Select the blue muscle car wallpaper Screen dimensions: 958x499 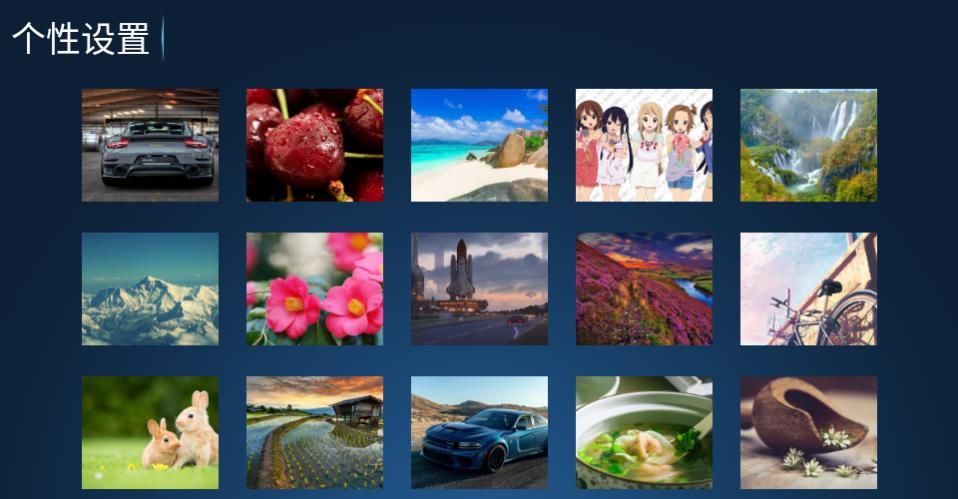point(479,432)
